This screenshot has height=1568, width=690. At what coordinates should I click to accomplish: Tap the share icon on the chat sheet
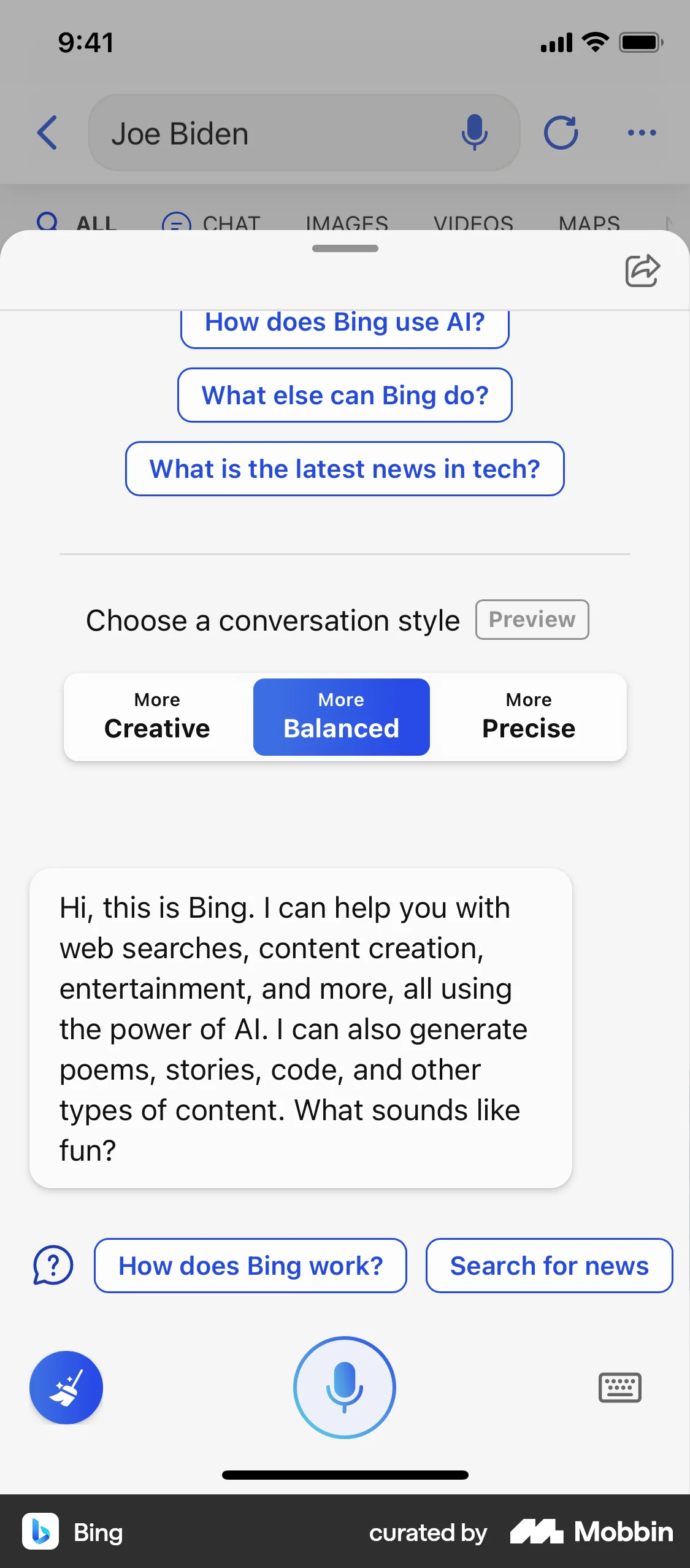click(x=641, y=270)
